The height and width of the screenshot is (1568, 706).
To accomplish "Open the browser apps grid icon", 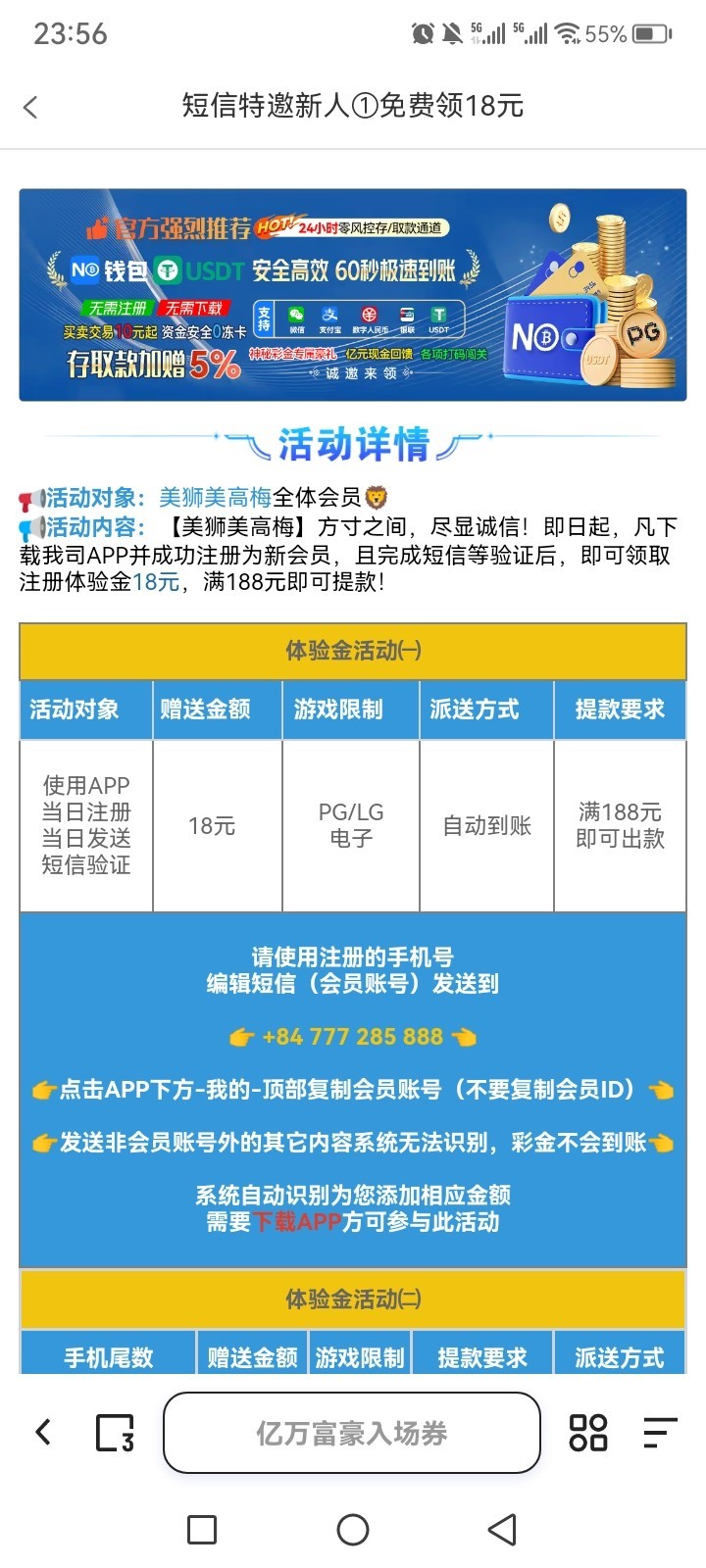I will coord(588,1433).
